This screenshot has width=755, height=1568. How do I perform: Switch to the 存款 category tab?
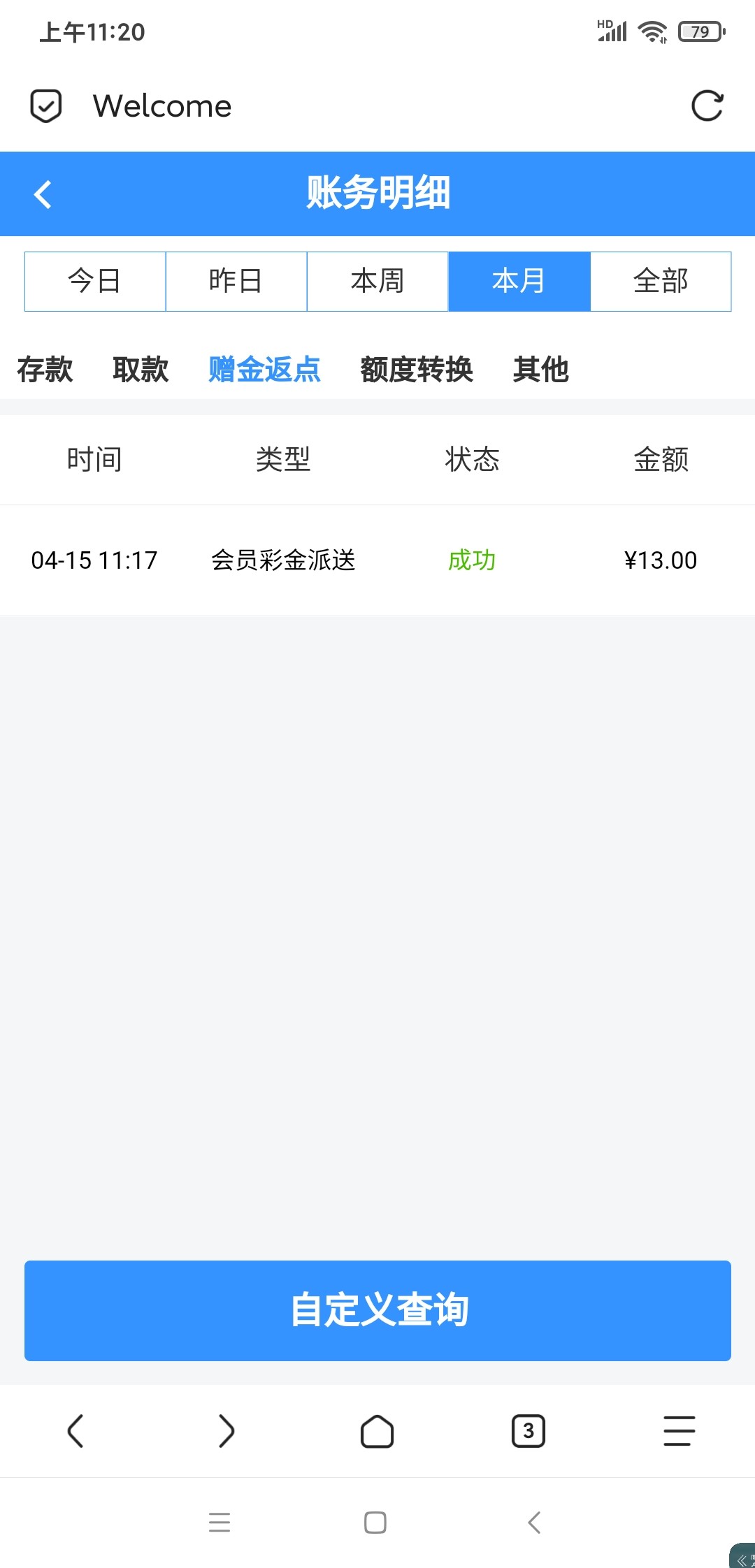[x=44, y=370]
